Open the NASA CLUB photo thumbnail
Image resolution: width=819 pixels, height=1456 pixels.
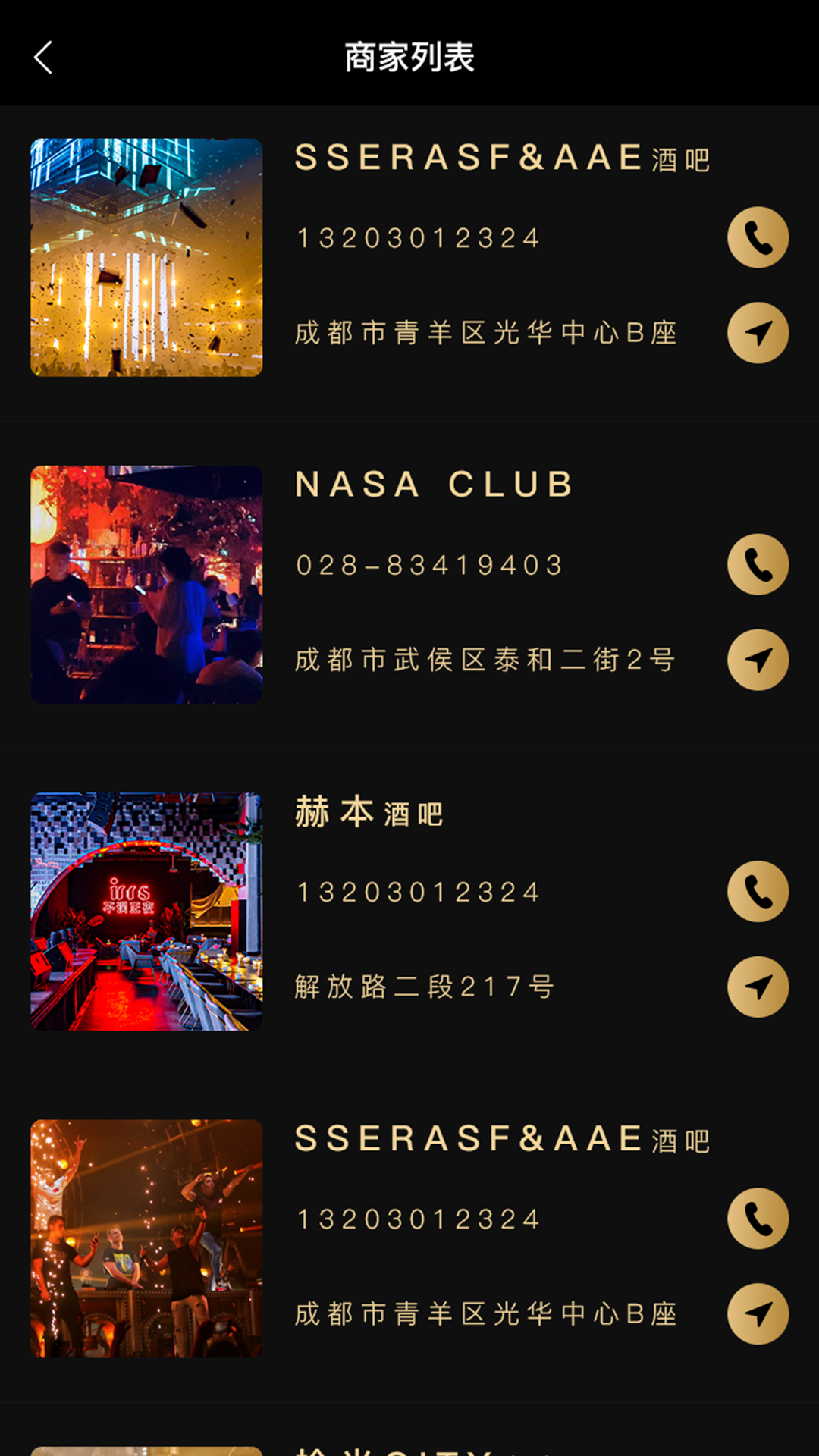click(146, 583)
